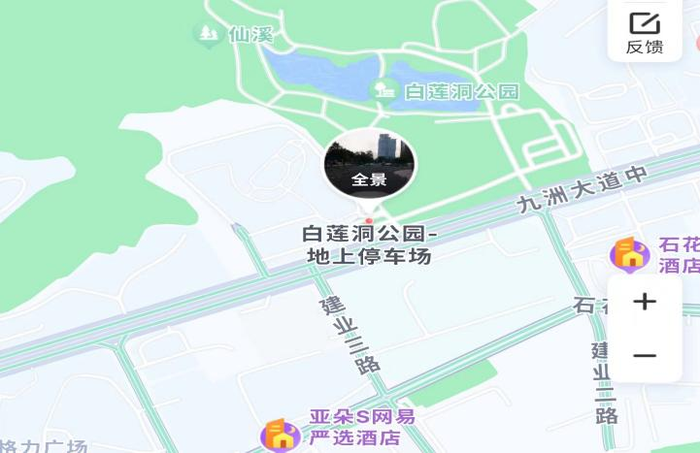Open the 反馈 feedback button

644,31
